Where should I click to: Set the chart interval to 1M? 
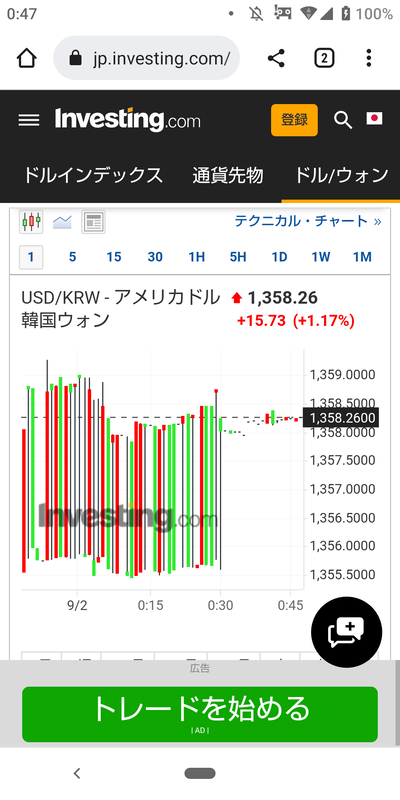[362, 257]
